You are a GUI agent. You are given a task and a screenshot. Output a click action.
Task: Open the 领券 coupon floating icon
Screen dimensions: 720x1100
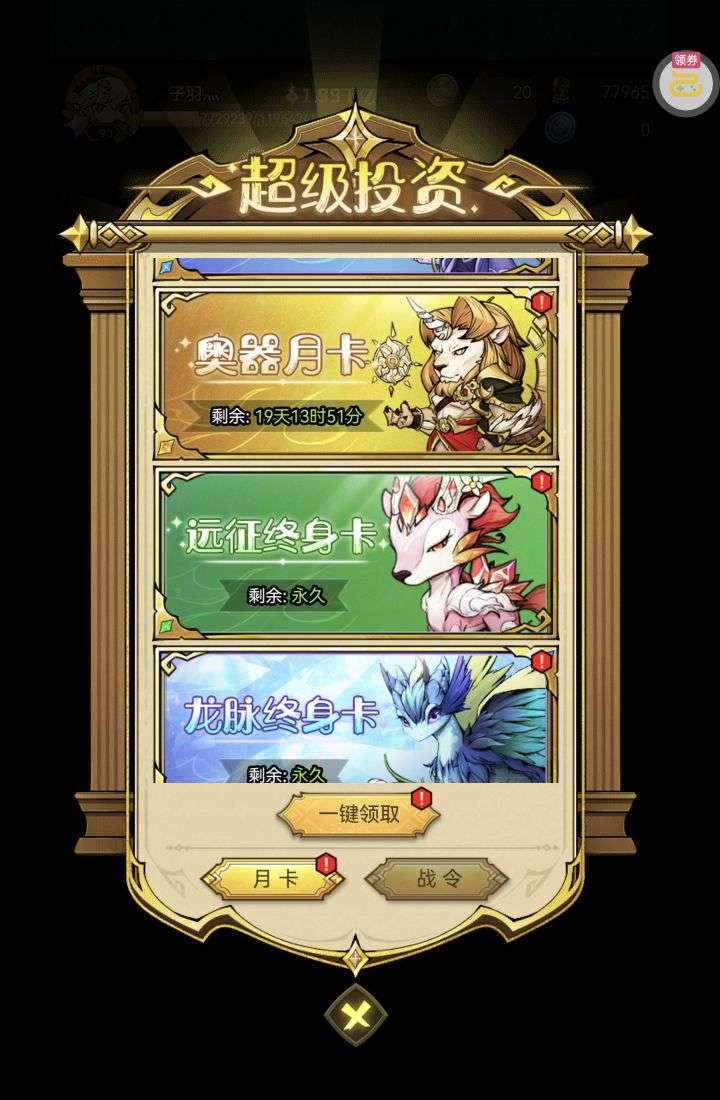pos(686,82)
